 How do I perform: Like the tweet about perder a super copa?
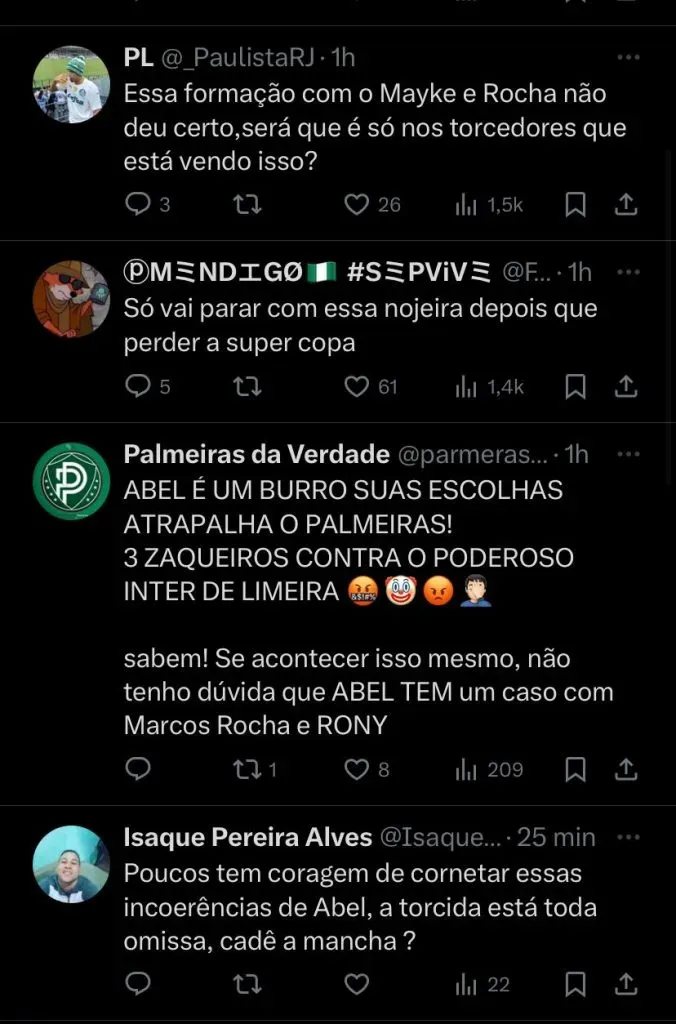tap(357, 386)
